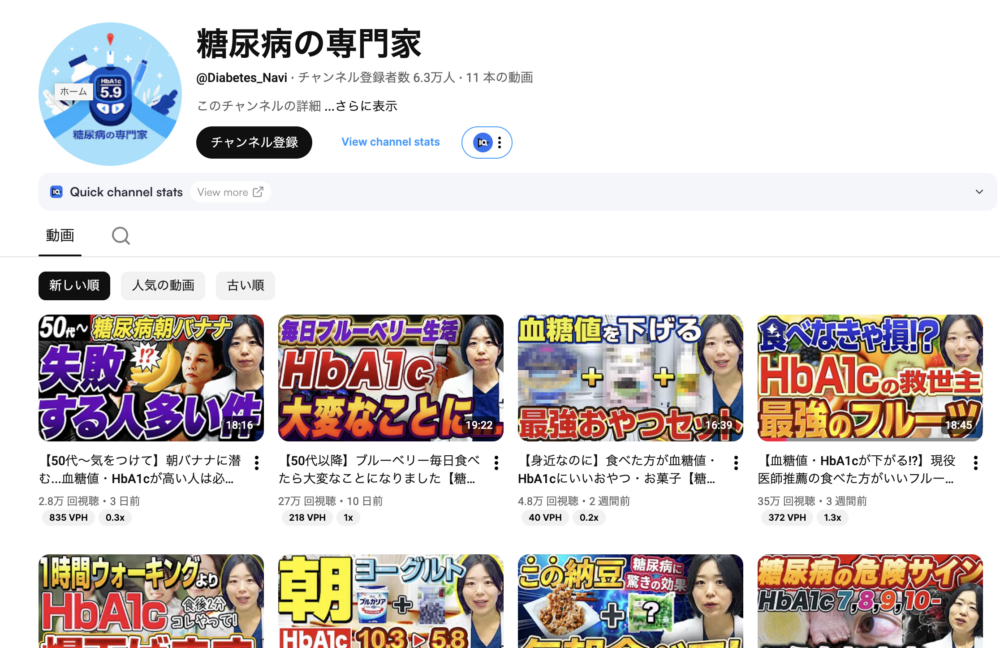Expand the Quick channel stats panel chevron
The image size is (1000, 648).
[979, 192]
